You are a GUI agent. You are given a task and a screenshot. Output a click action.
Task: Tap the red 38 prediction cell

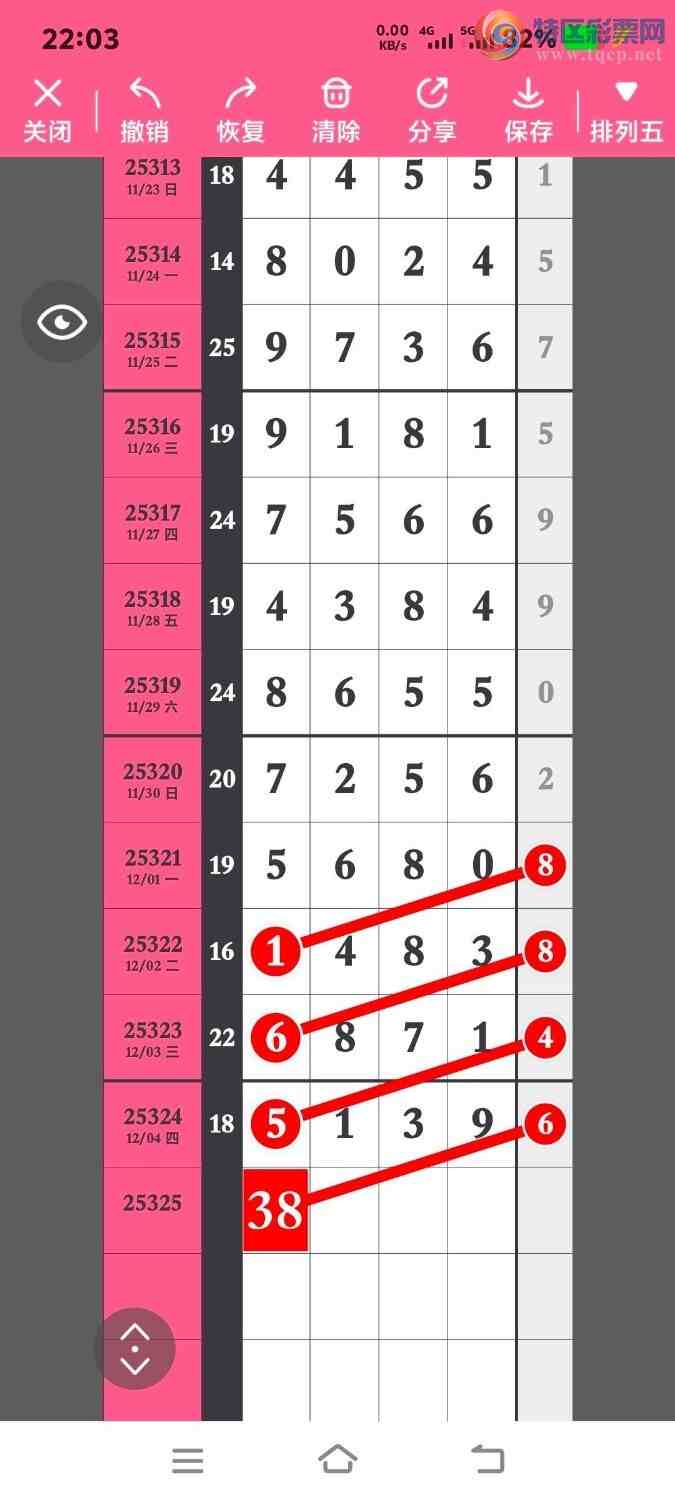(275, 1210)
